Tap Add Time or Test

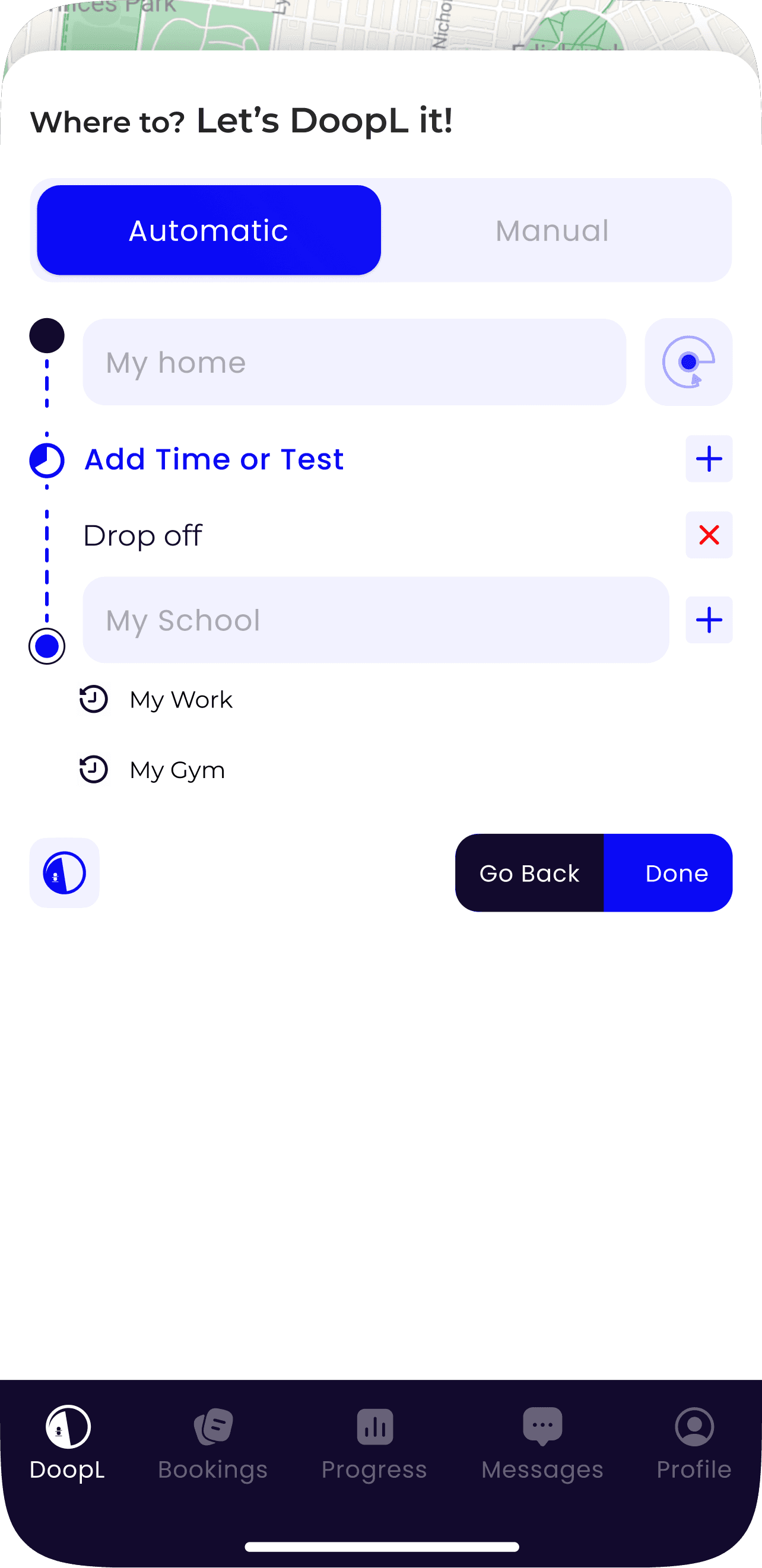[214, 459]
